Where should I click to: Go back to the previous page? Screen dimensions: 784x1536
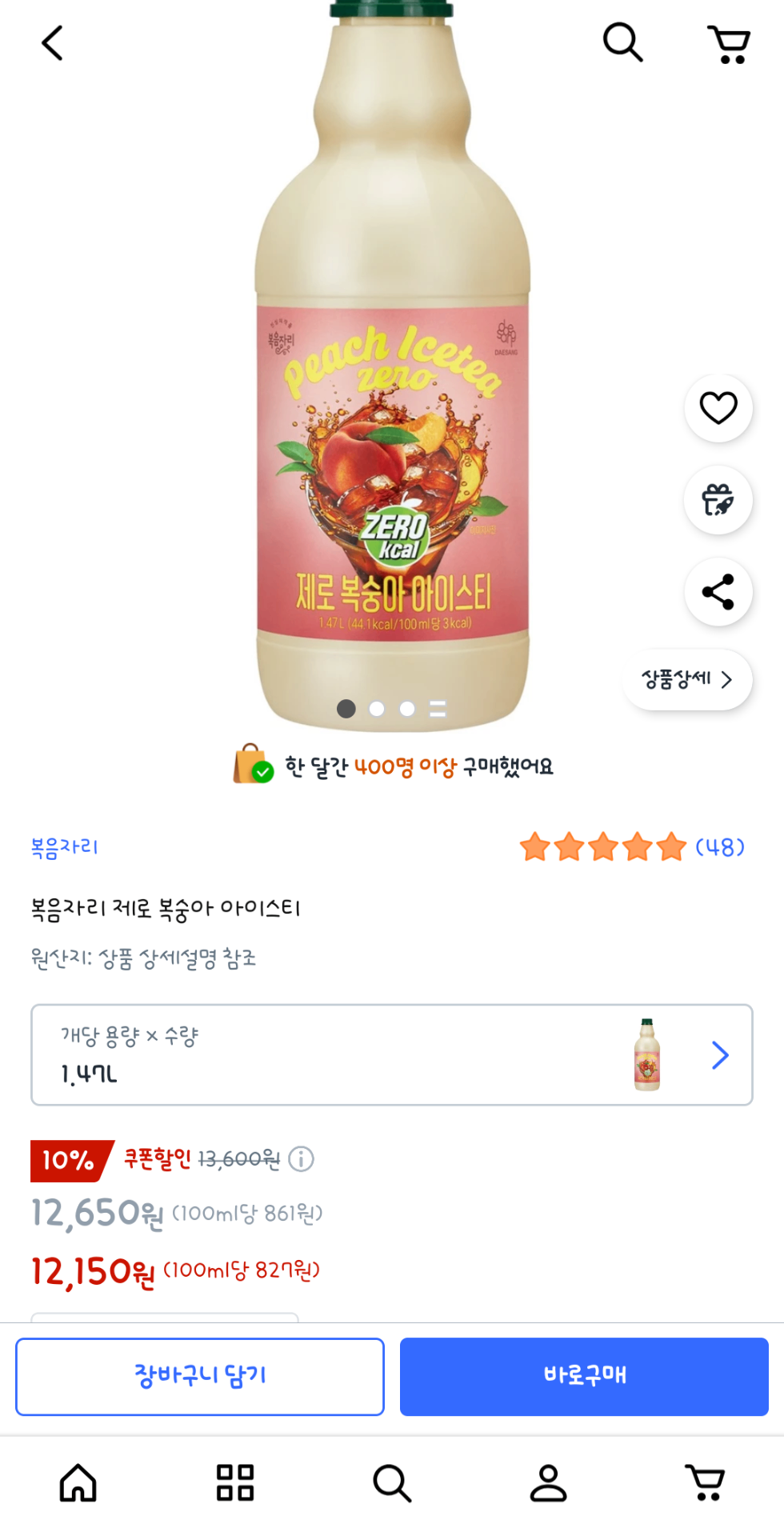[x=53, y=43]
